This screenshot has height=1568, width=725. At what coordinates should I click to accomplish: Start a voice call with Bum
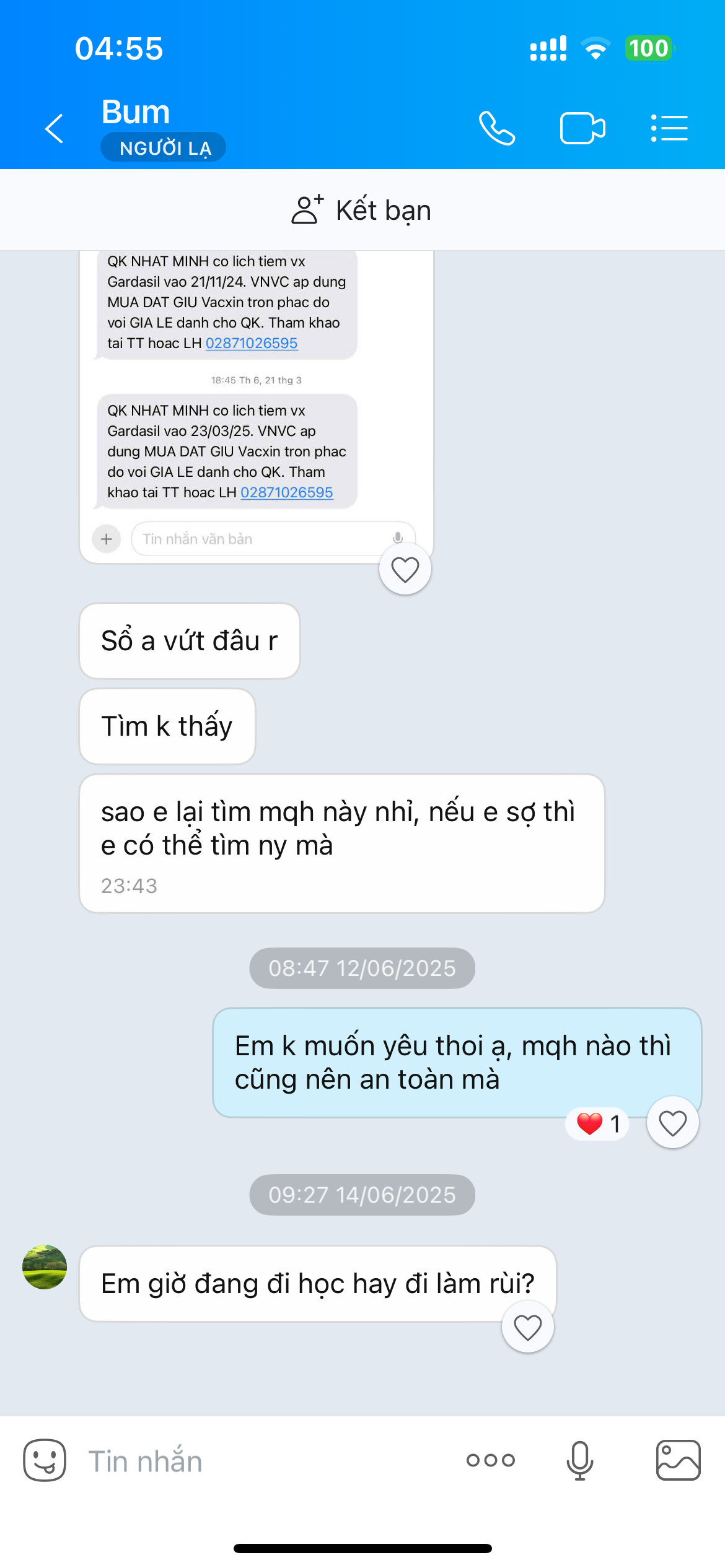497,128
